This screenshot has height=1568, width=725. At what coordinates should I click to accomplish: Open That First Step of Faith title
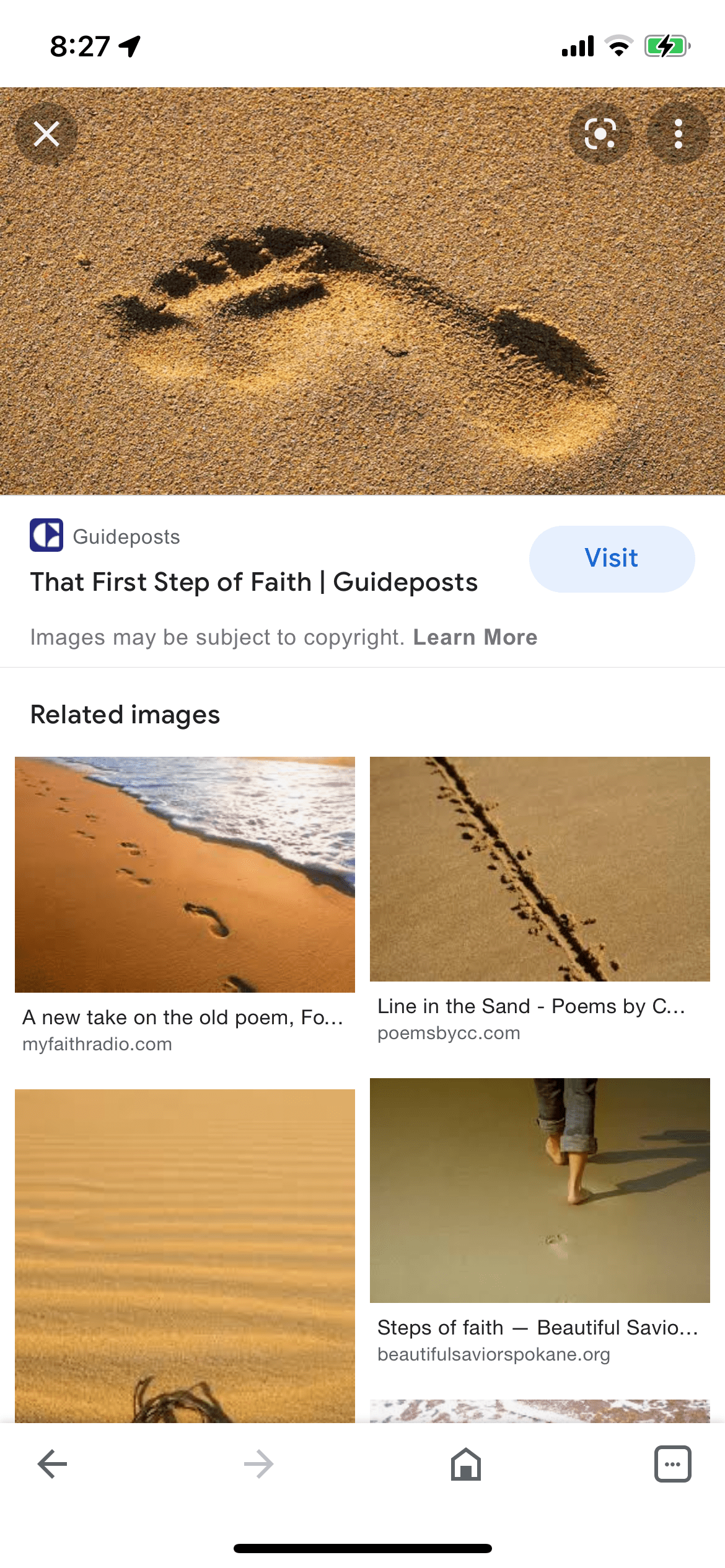(x=254, y=582)
